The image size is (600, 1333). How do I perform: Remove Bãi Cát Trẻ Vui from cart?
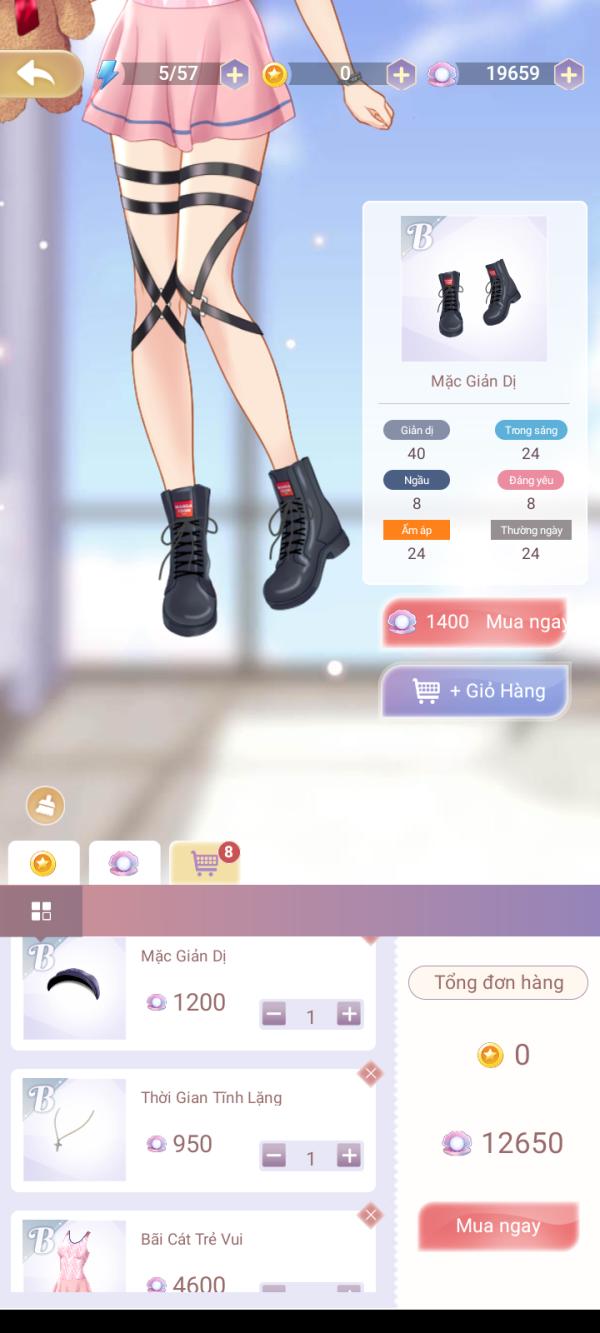click(x=370, y=1216)
